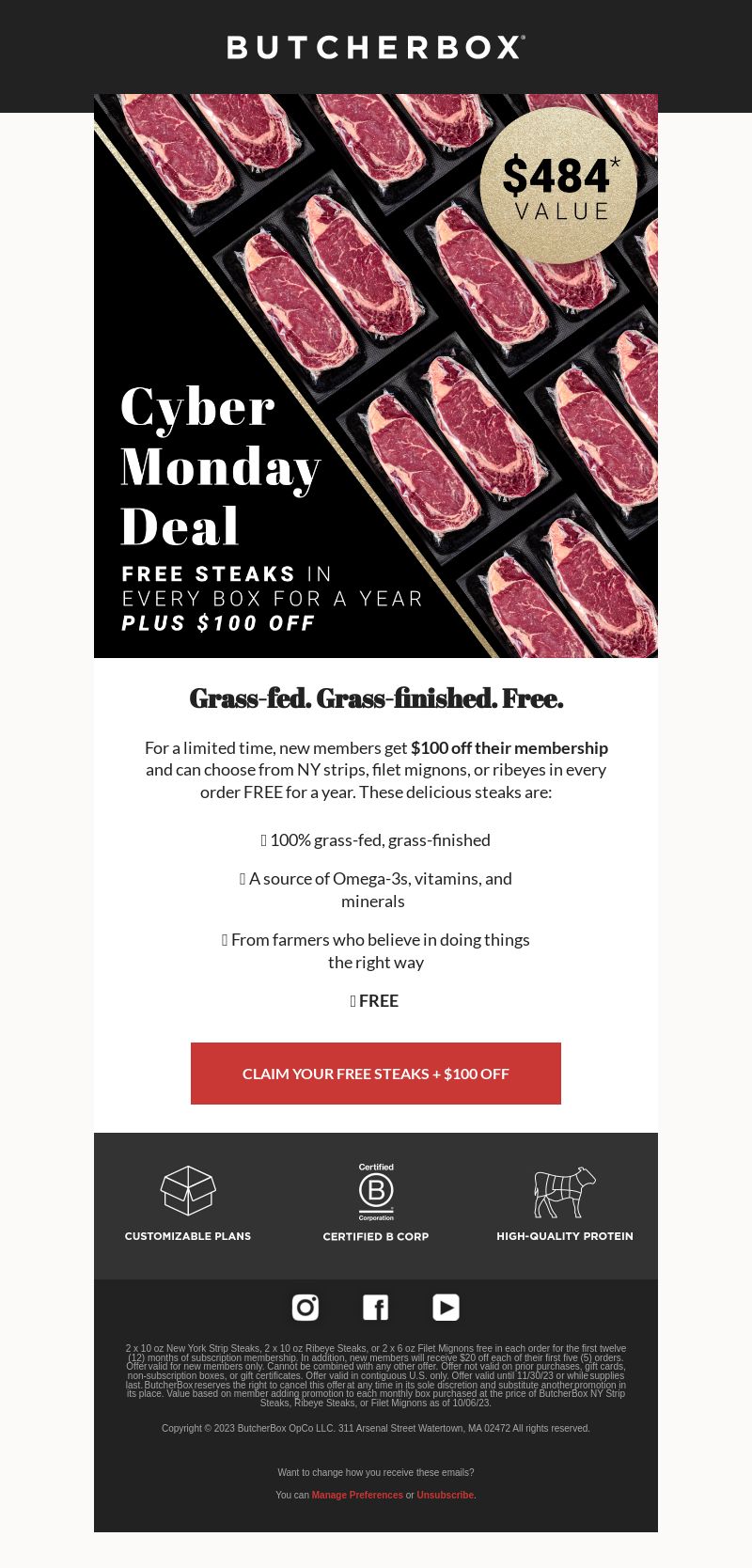Unsubscribe from these emails

(446, 1495)
